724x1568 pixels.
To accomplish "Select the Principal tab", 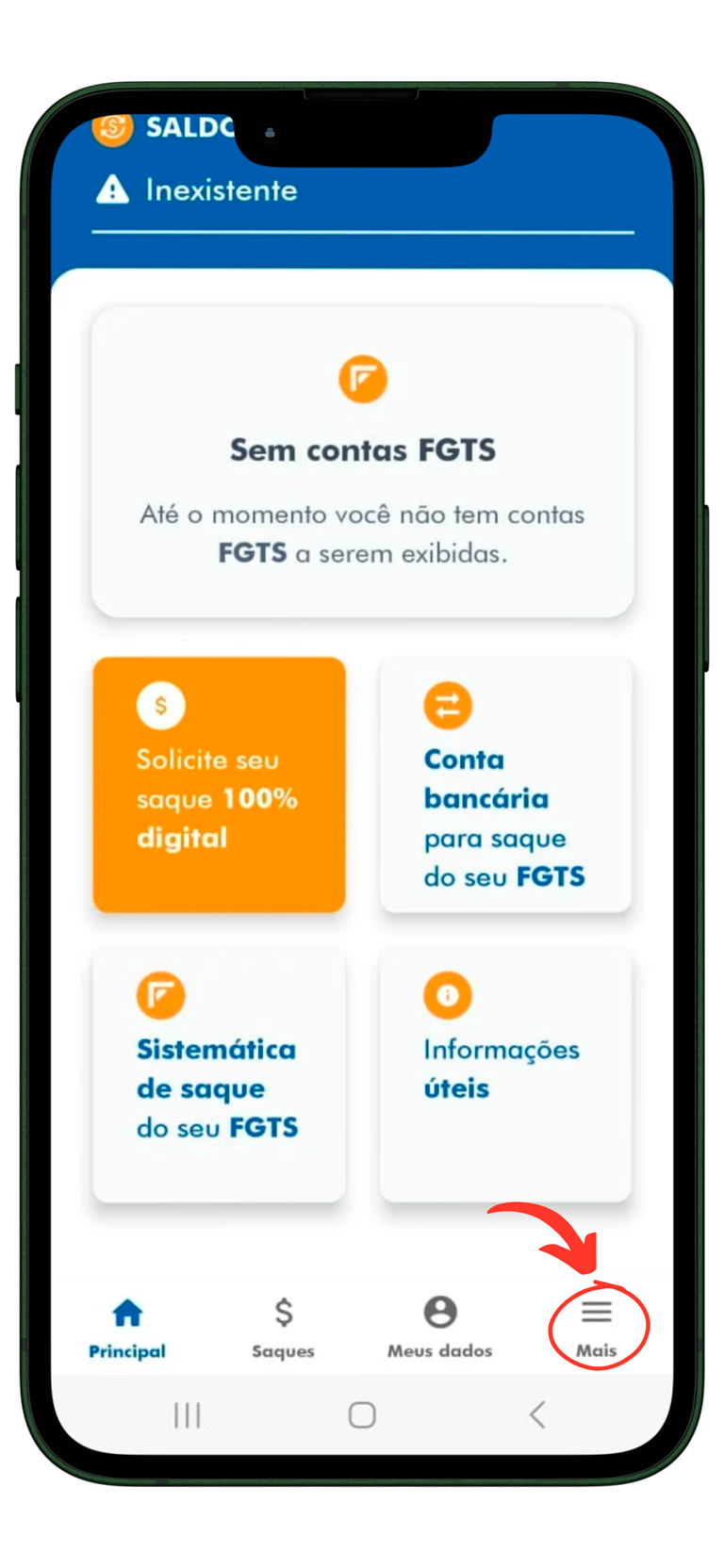I will point(127,1327).
